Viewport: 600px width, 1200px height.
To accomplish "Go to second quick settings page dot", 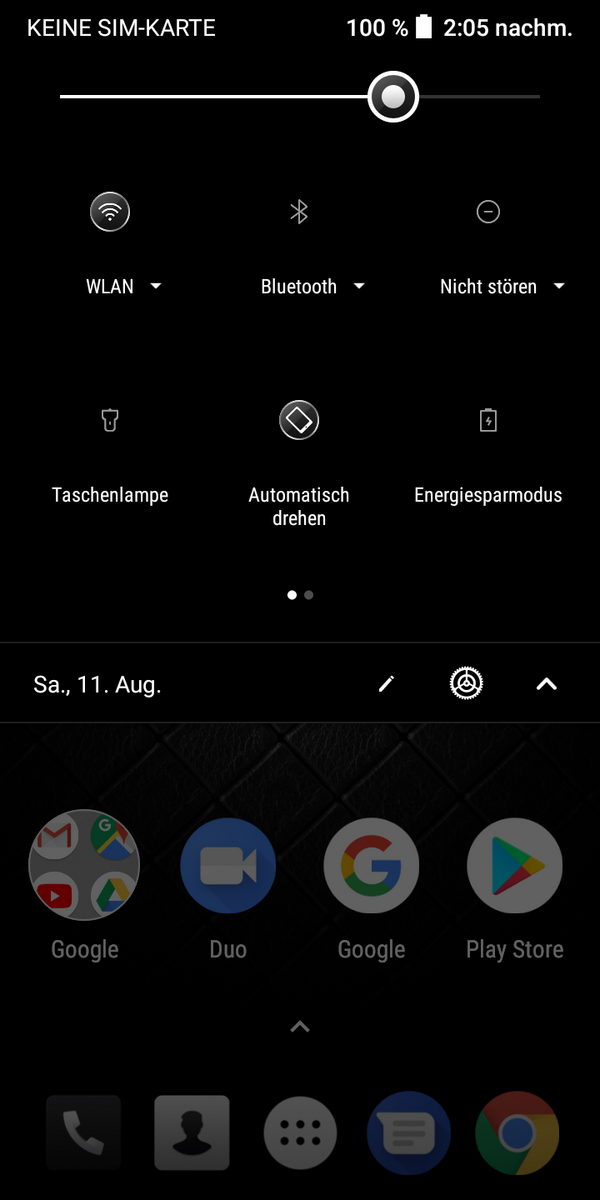I will pyautogui.click(x=309, y=595).
